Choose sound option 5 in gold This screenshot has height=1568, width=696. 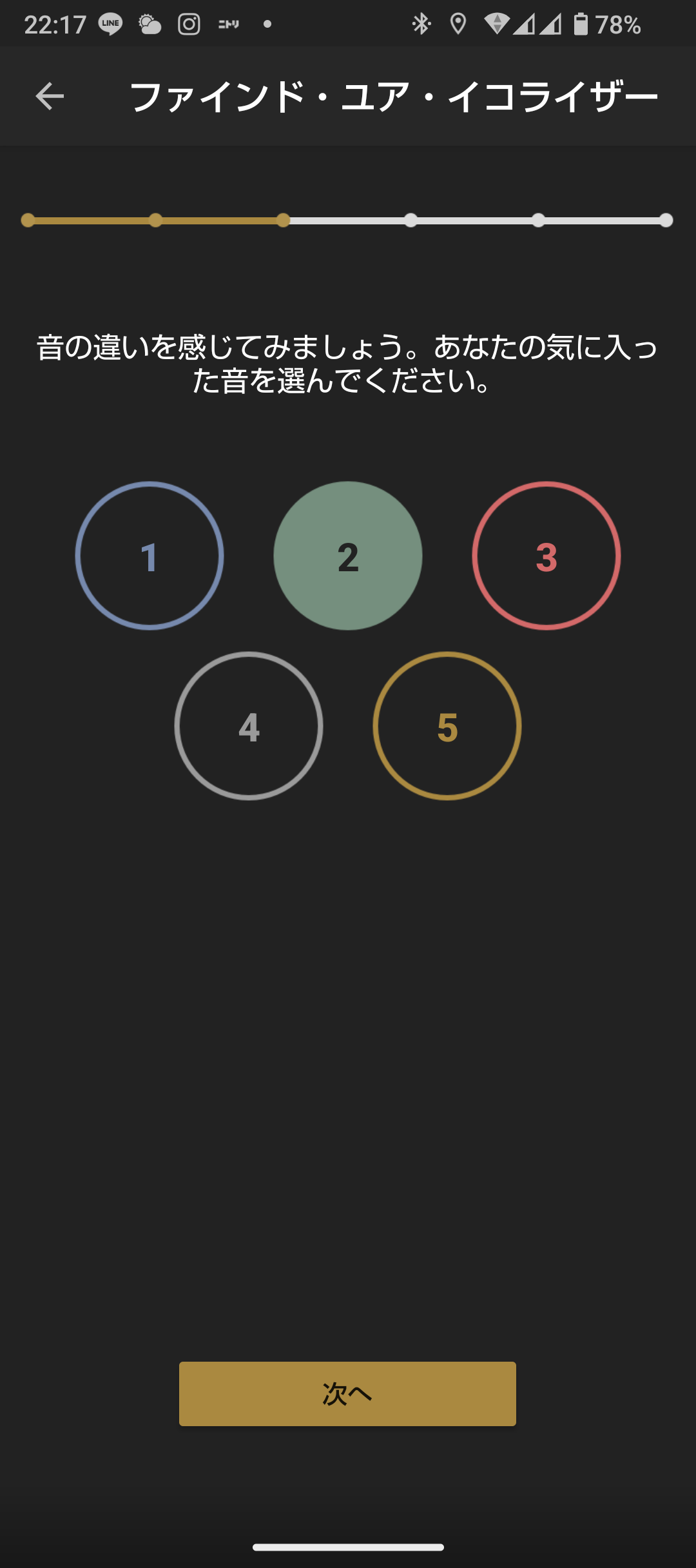(x=447, y=726)
